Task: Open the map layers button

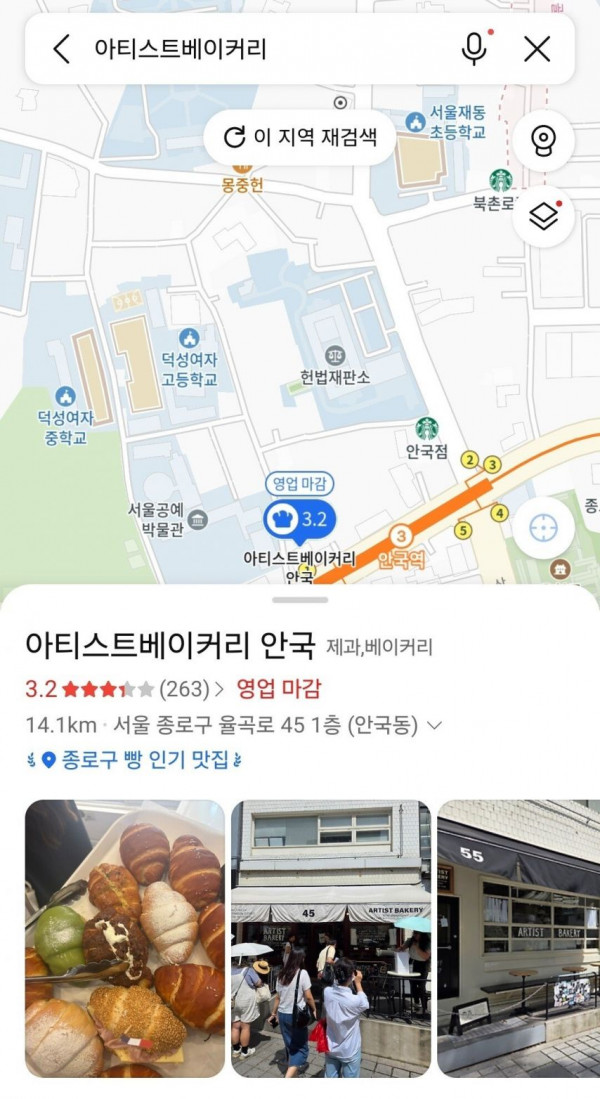Action: tap(543, 216)
